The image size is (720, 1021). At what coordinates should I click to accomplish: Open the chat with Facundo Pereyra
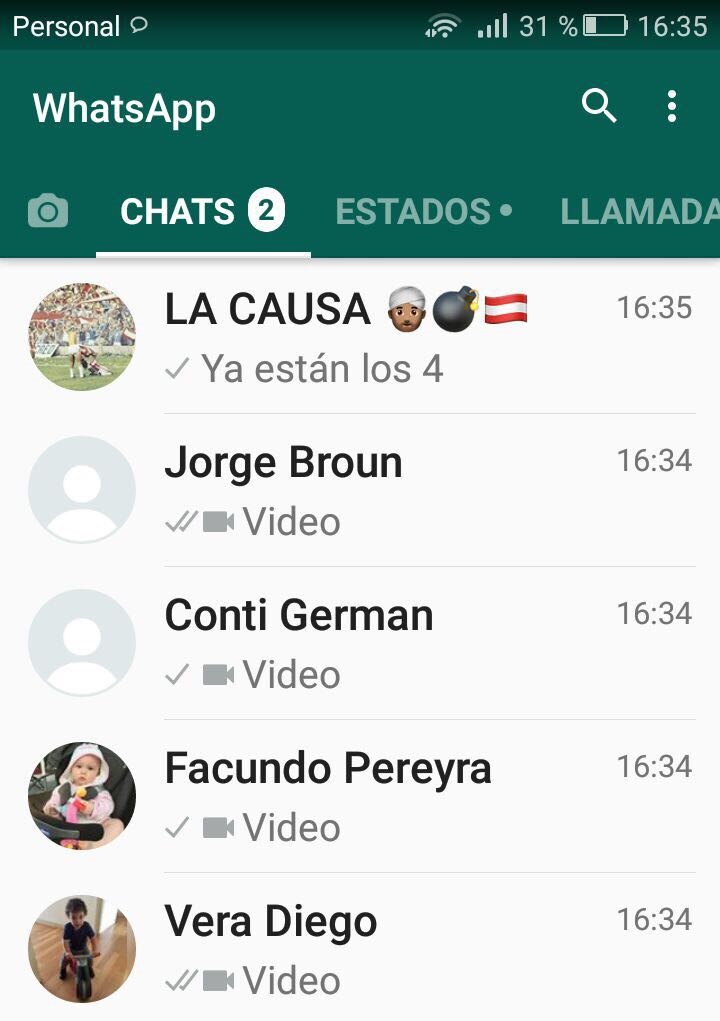[x=360, y=796]
